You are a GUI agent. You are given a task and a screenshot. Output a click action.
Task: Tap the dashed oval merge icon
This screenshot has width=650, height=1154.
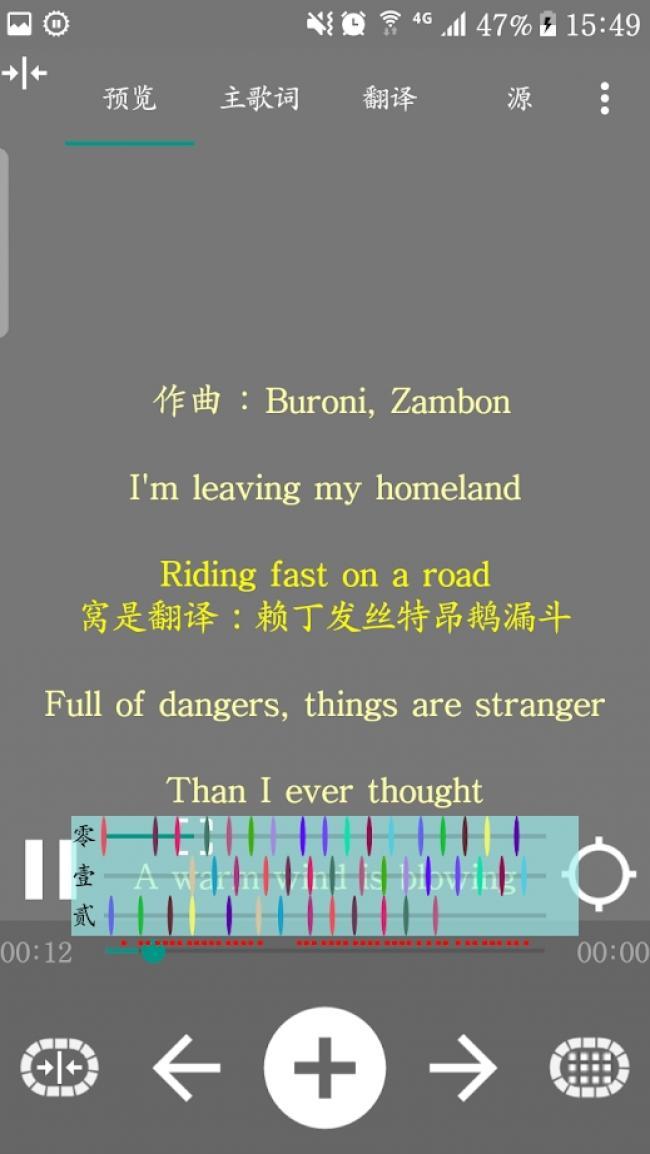[60, 1068]
